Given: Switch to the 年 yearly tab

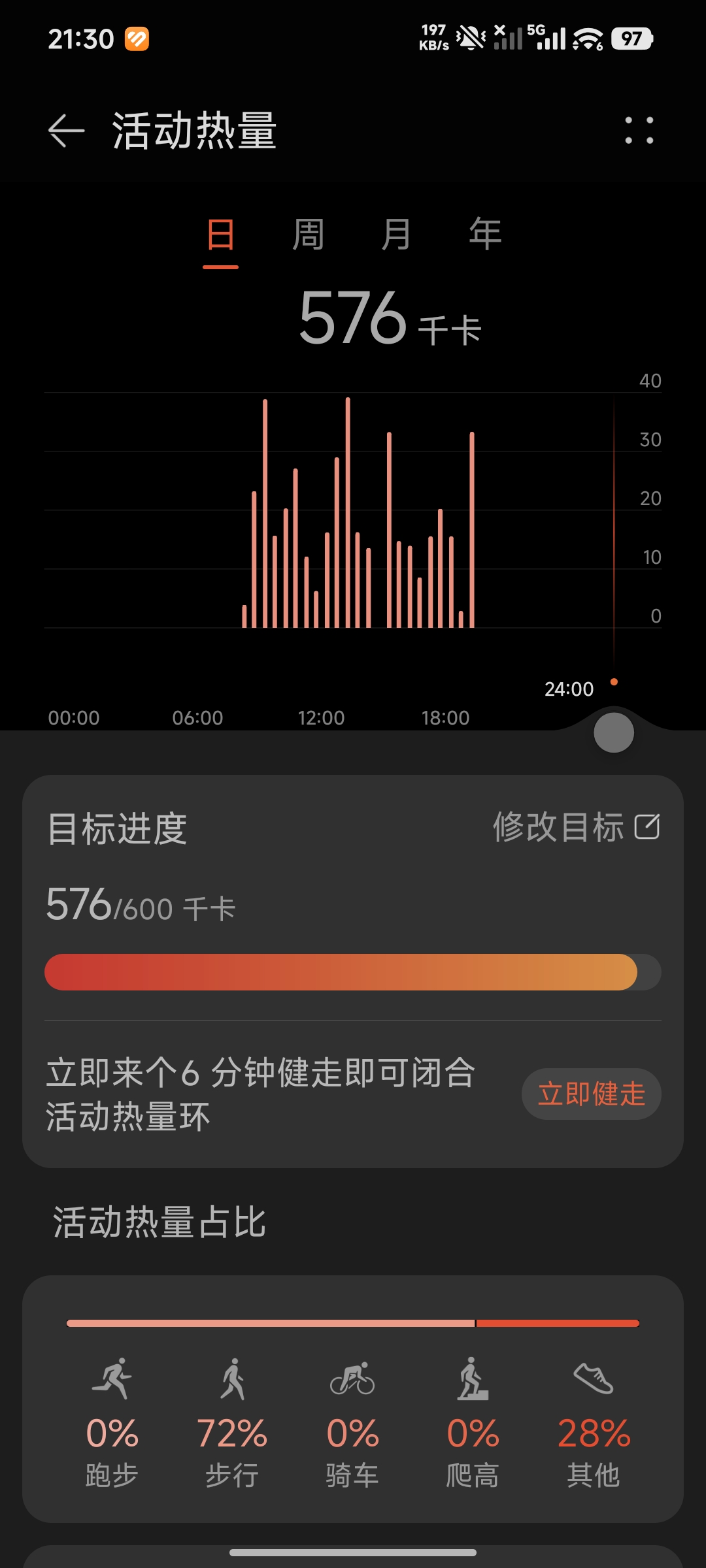Looking at the screenshot, I should tap(485, 235).
